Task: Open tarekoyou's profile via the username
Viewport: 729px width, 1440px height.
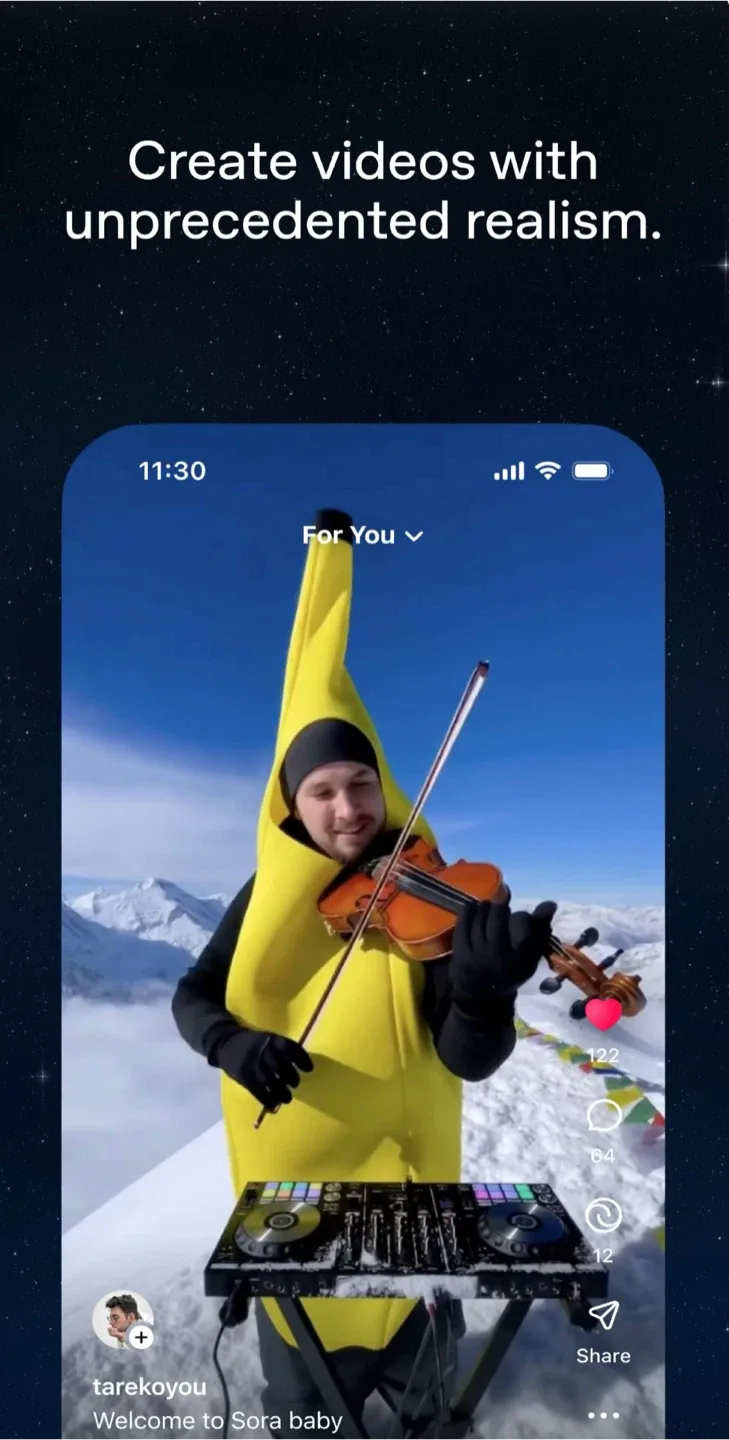Action: click(x=148, y=1386)
